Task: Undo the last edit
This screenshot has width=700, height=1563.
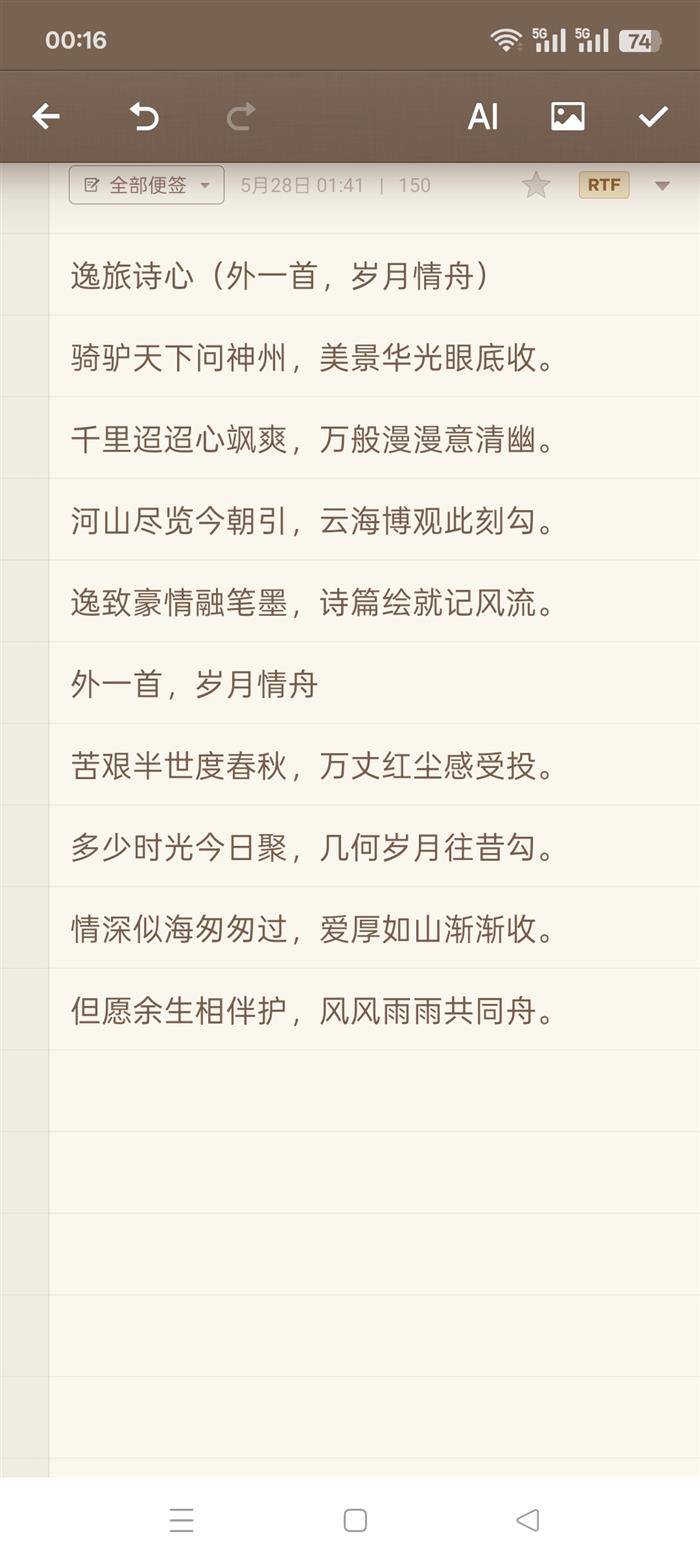Action: pos(144,117)
